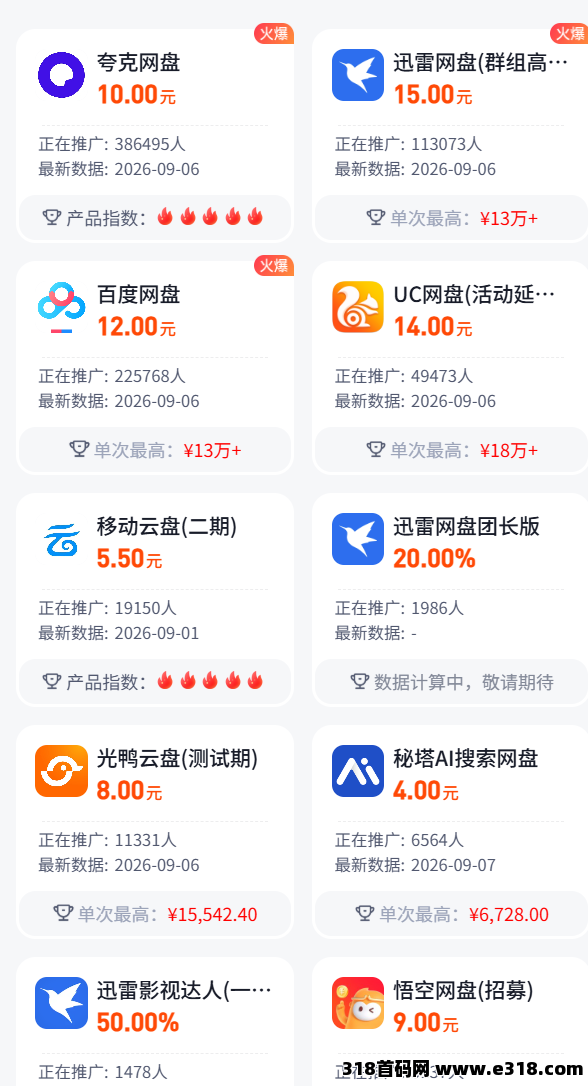Open 迅雷网盘团长版 card
The image size is (588, 1086).
[x=450, y=600]
